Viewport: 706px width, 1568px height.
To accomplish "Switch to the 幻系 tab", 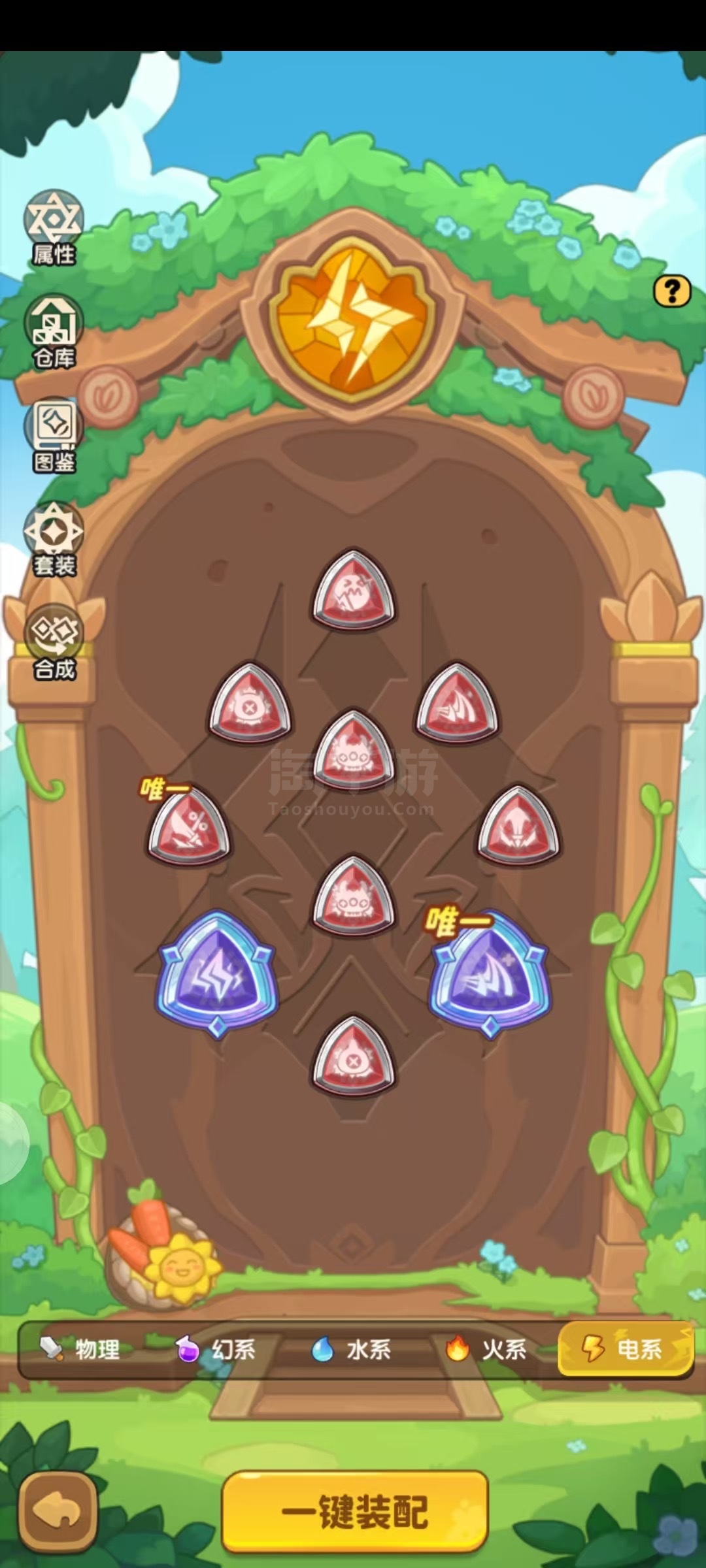I will tap(216, 1349).
